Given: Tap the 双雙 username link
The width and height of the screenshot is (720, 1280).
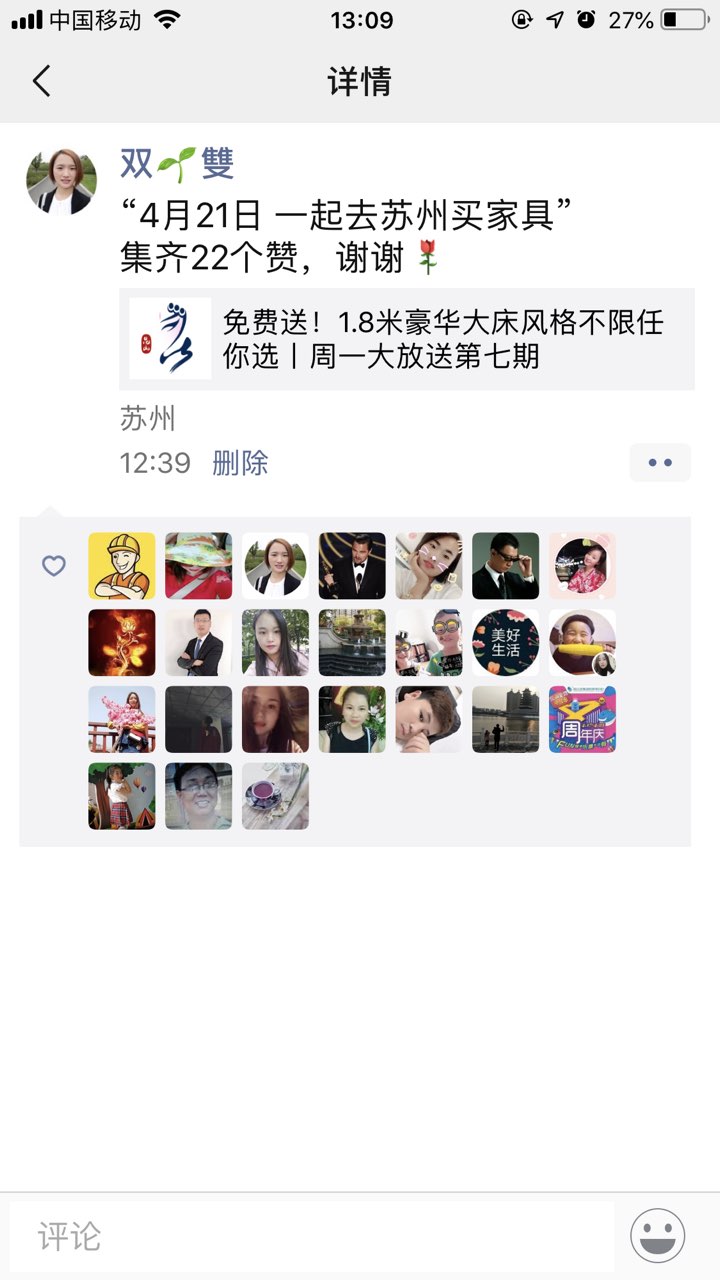Looking at the screenshot, I should point(176,163).
